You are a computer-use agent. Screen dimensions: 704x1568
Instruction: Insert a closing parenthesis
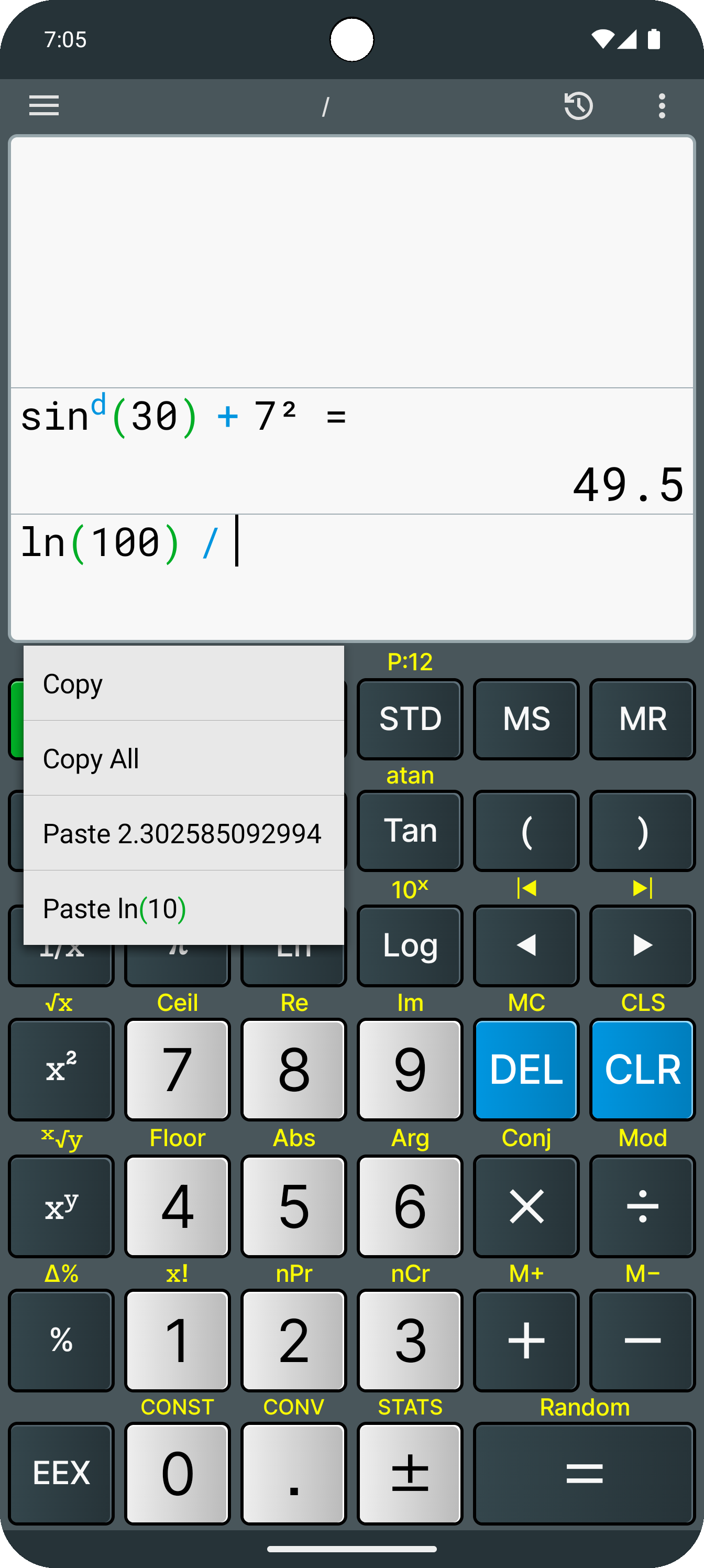642,831
